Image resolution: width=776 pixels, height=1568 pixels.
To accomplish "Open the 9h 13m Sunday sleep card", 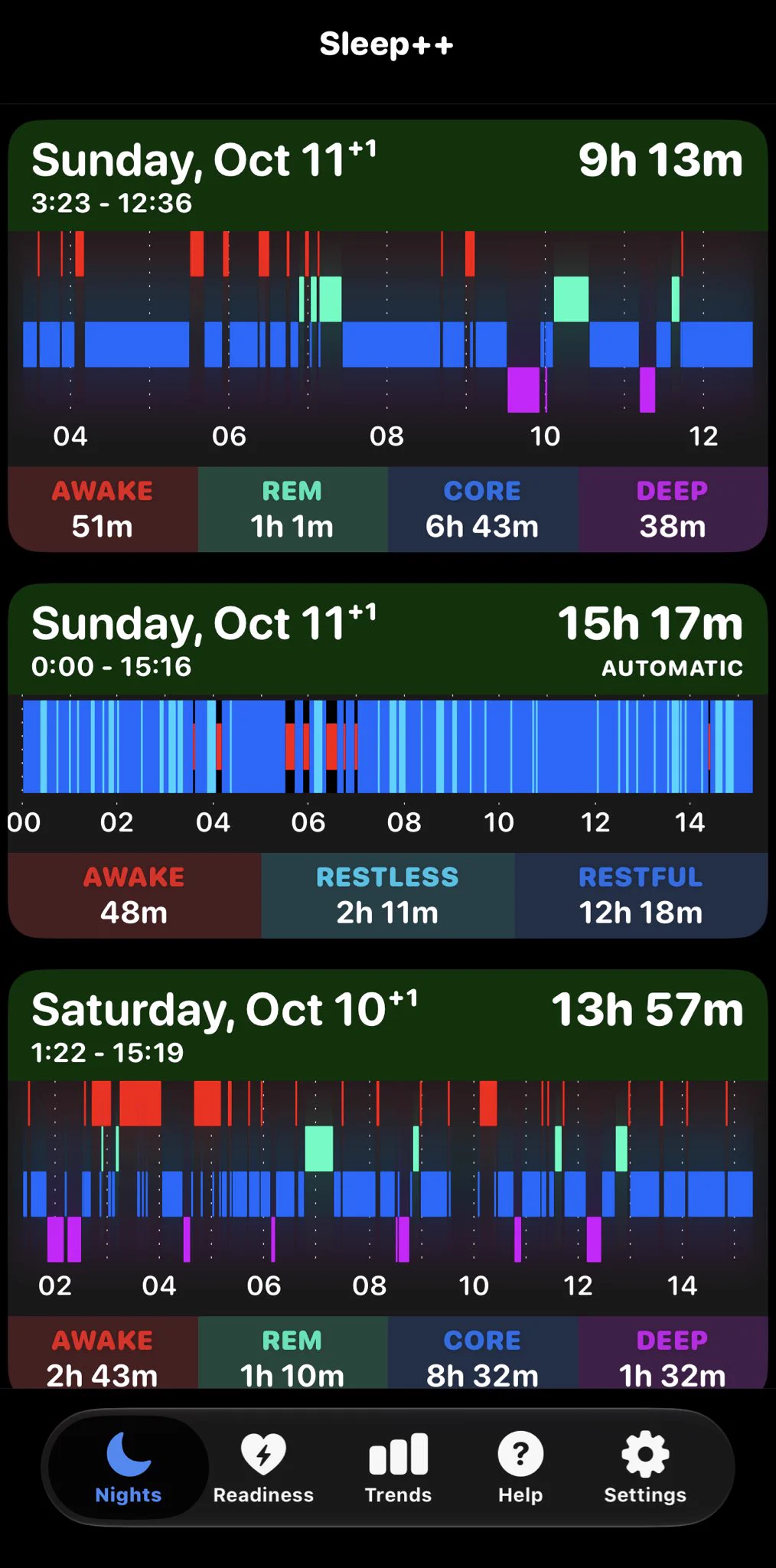I will 388,335.
